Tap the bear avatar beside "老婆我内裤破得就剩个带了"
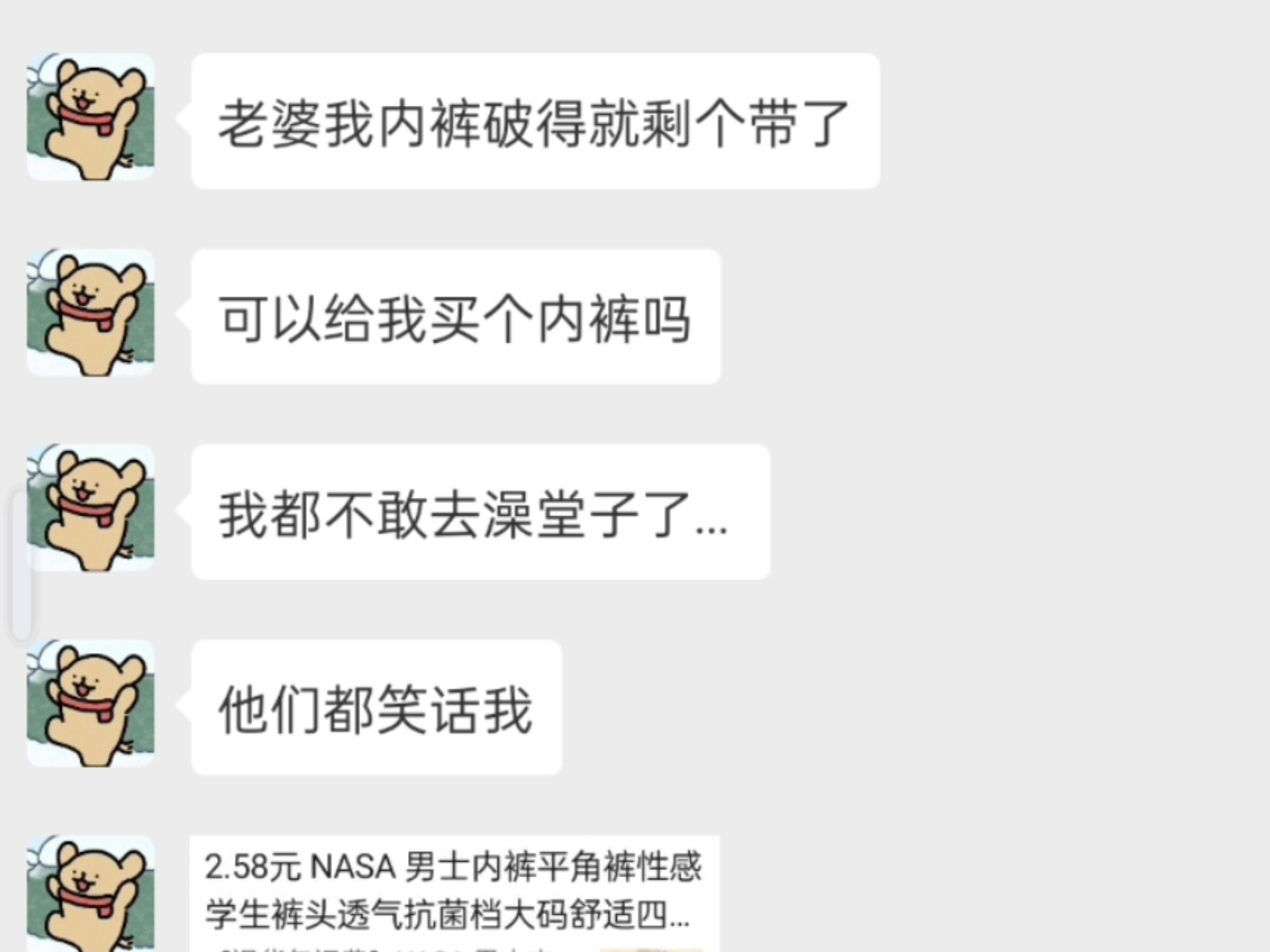This screenshot has height=952, width=1270. (x=91, y=117)
